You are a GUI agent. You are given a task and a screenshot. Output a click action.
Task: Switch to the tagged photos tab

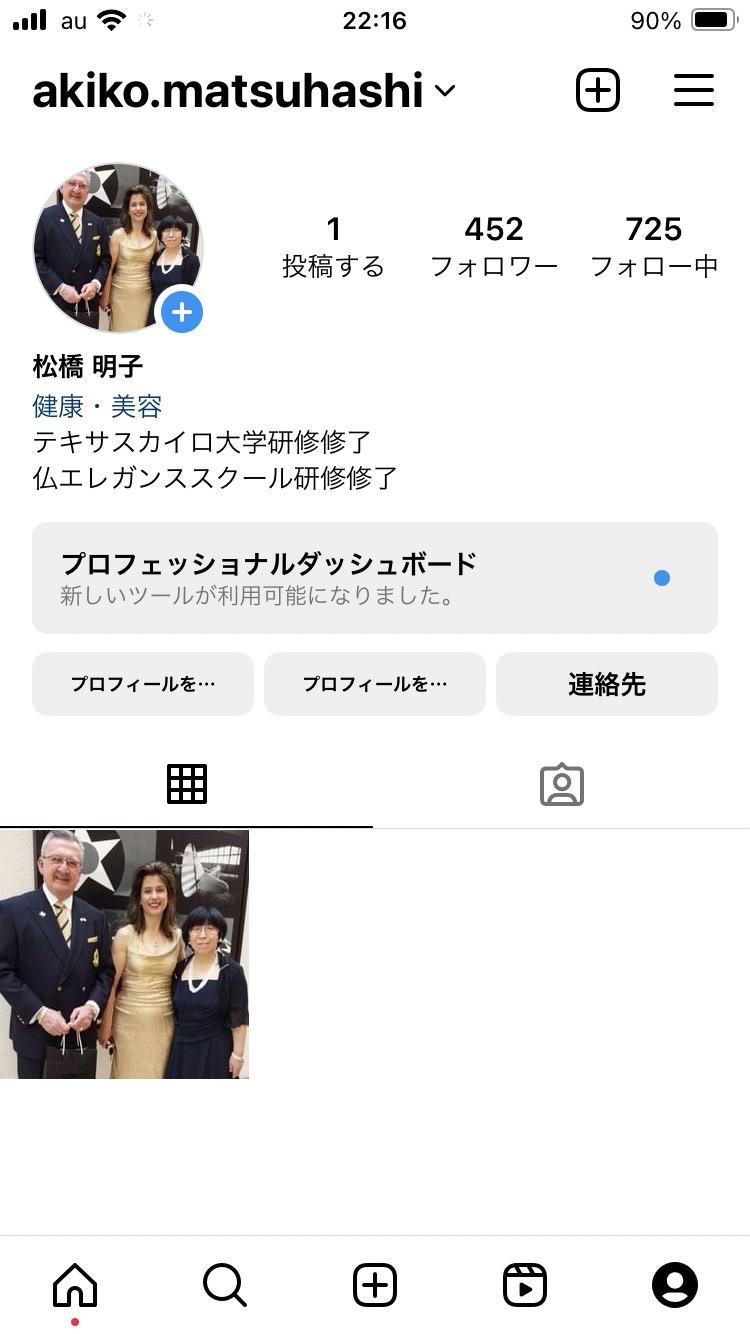tap(562, 785)
